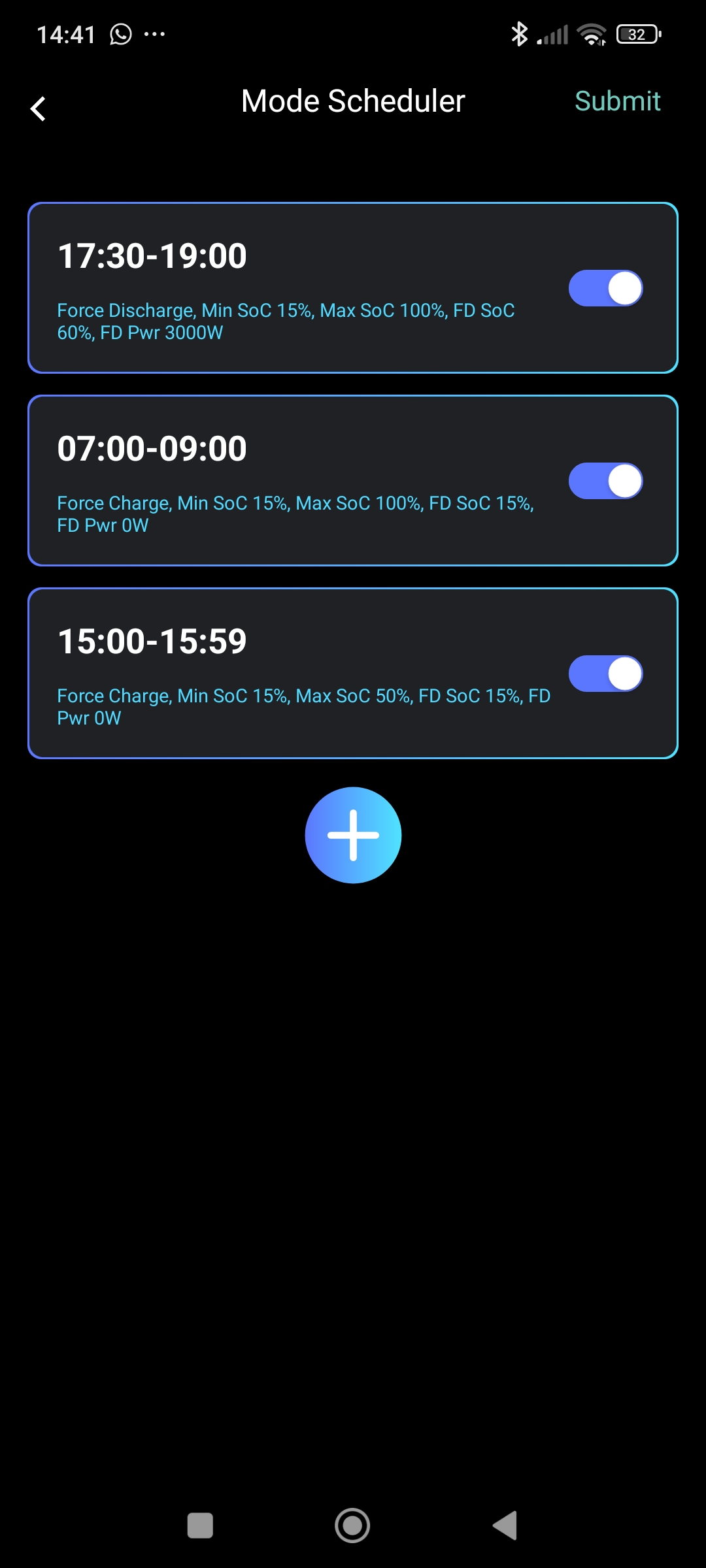Turn off the 15:00-15:59 schedule switch
The width and height of the screenshot is (706, 1568).
tap(605, 674)
